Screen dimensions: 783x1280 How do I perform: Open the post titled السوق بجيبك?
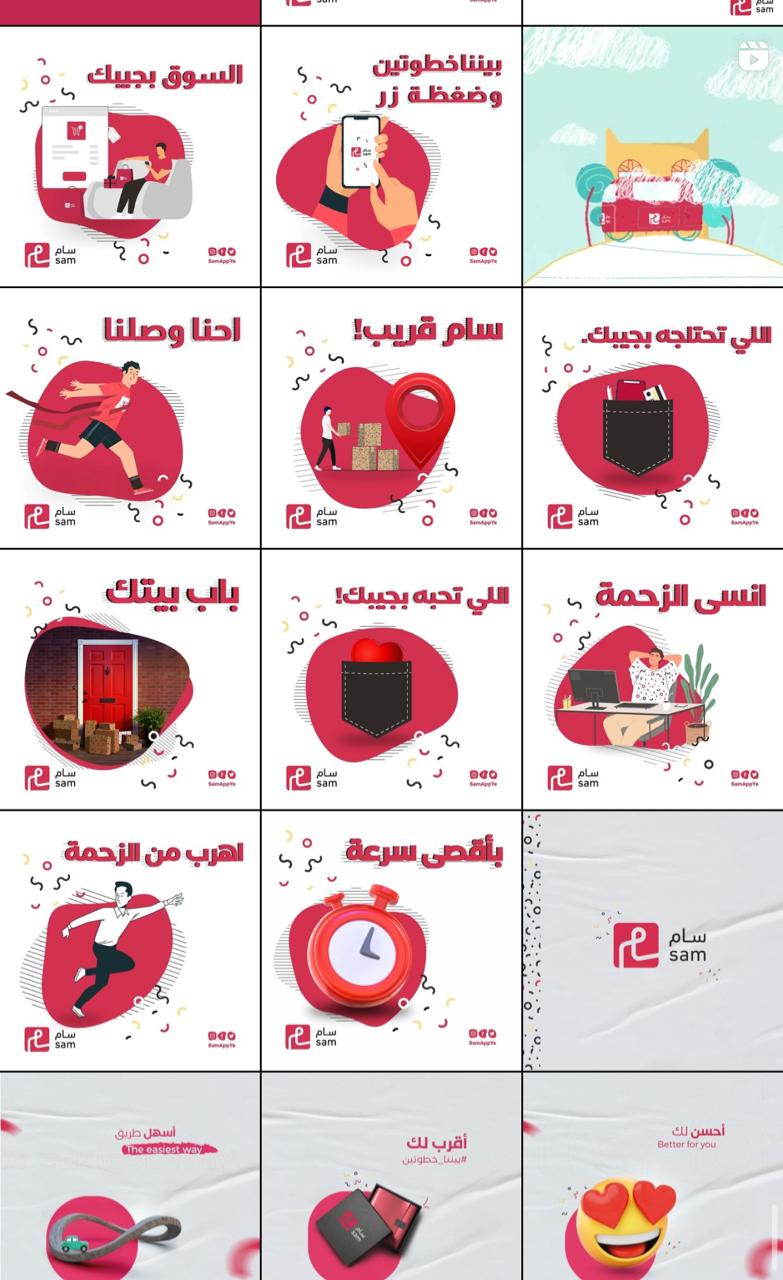click(130, 157)
